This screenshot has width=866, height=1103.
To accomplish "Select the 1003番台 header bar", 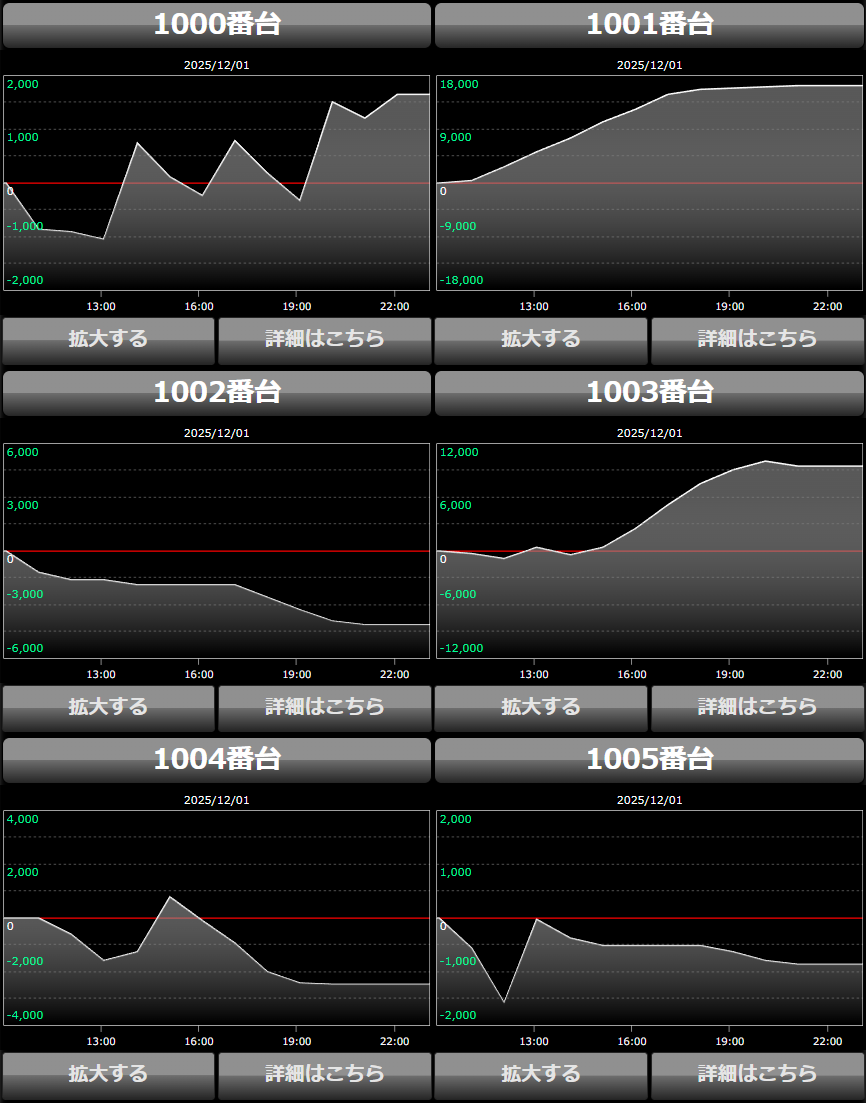I will [x=649, y=393].
